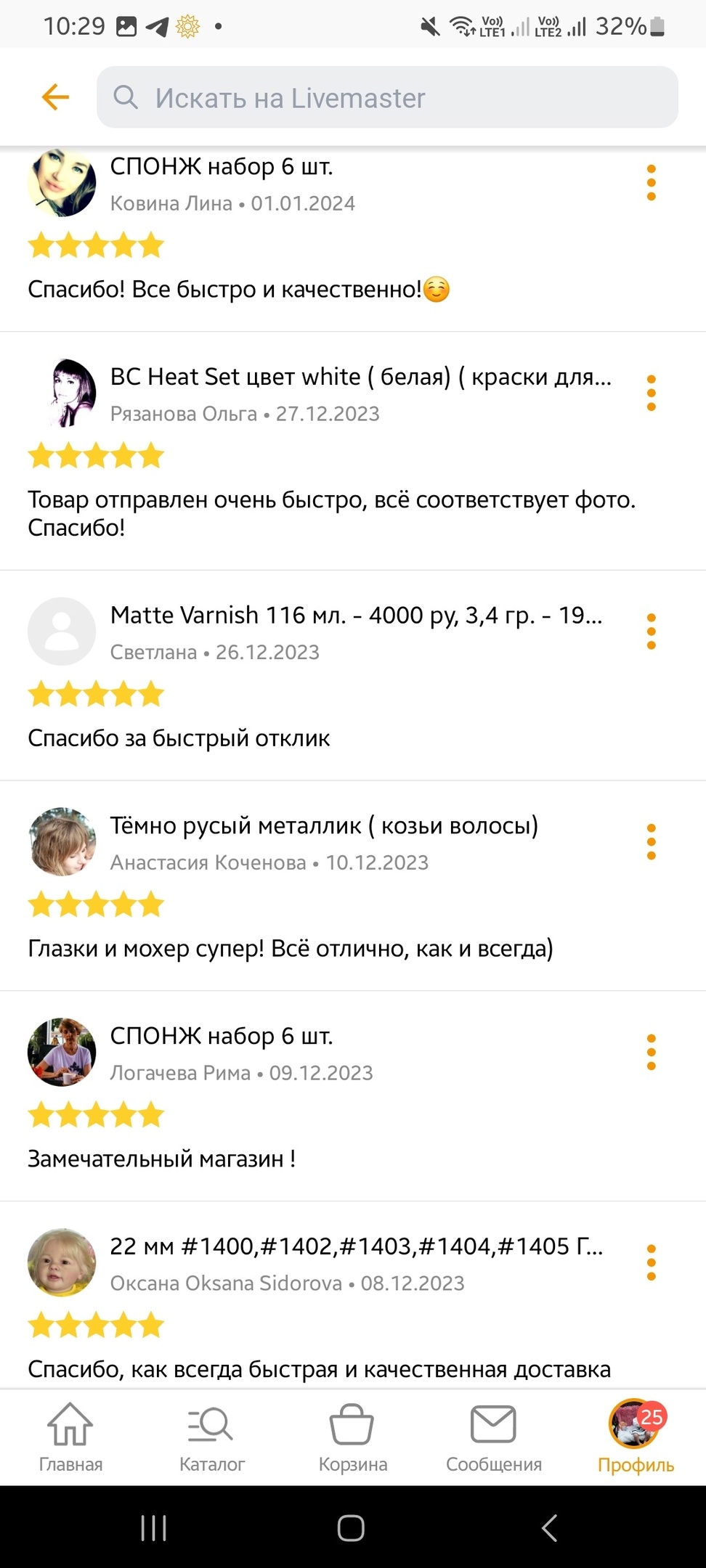The height and width of the screenshot is (1568, 706).
Task: Switch to the Каталог tab
Action: click(211, 1438)
